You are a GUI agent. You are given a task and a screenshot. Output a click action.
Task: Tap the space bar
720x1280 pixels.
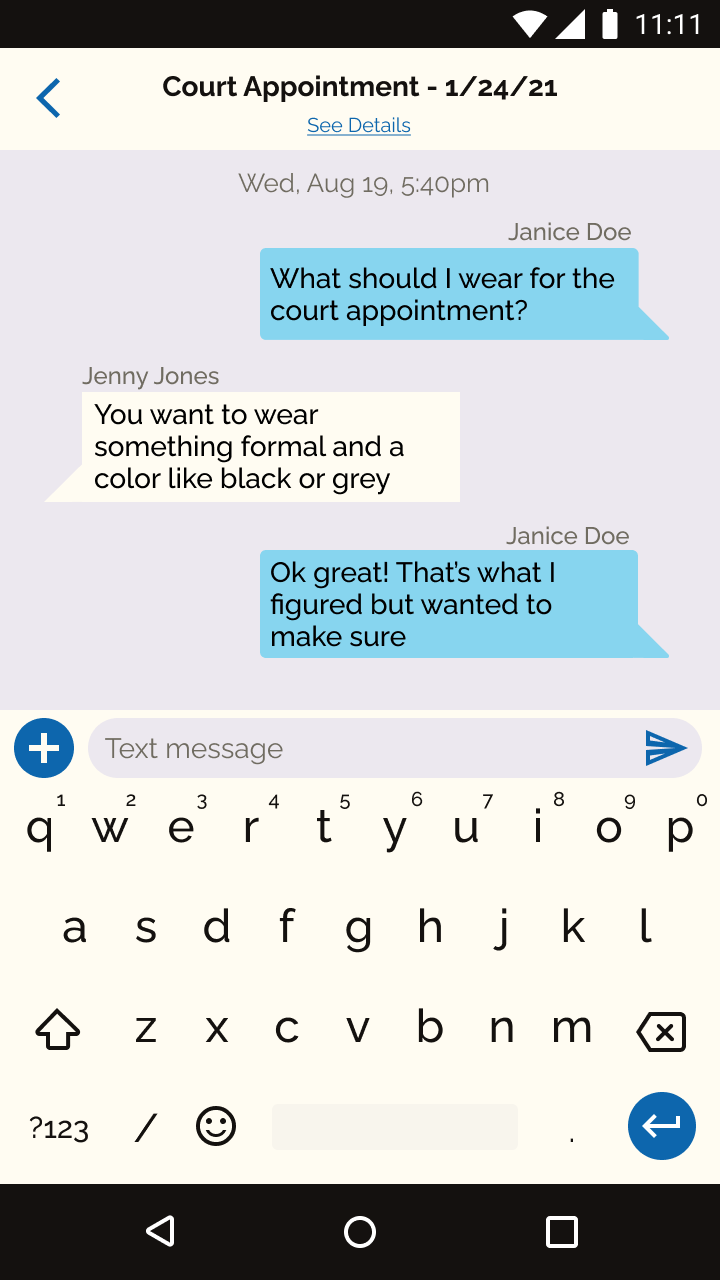pyautogui.click(x=395, y=1127)
